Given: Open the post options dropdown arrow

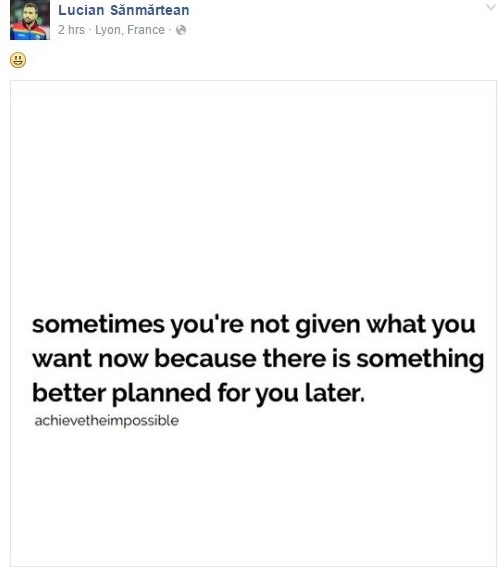Looking at the screenshot, I should (490, 7).
